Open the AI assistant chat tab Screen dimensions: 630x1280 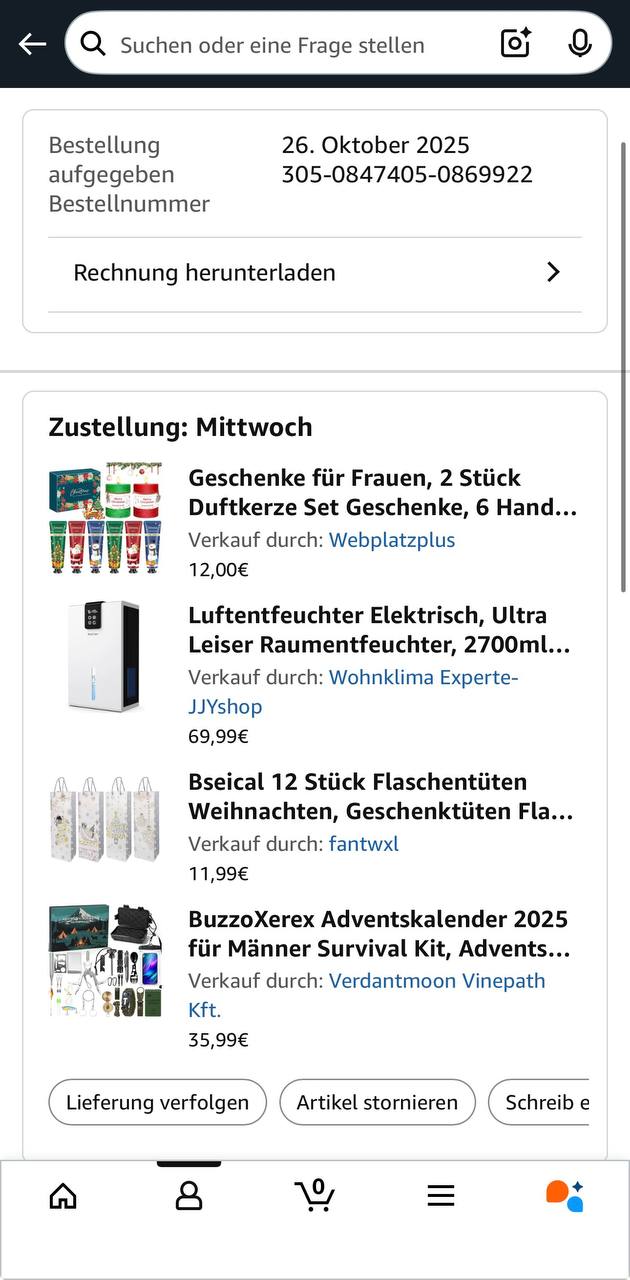(x=565, y=1195)
